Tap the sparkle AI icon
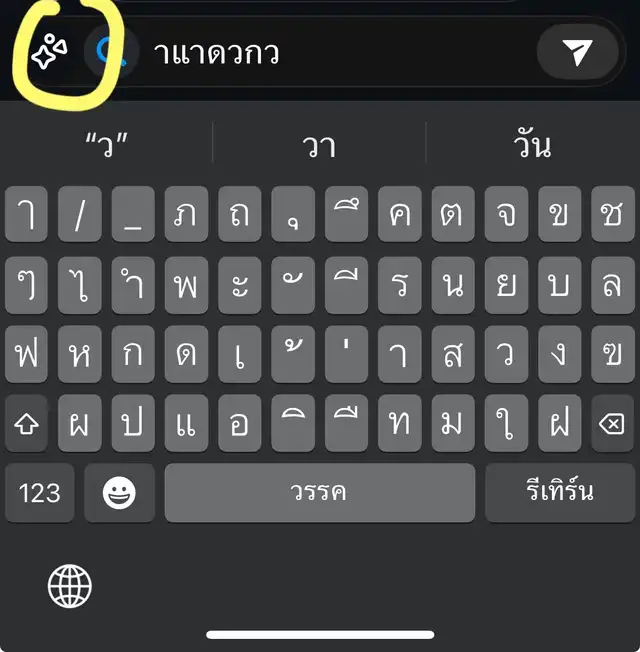640x652 pixels. click(48, 53)
